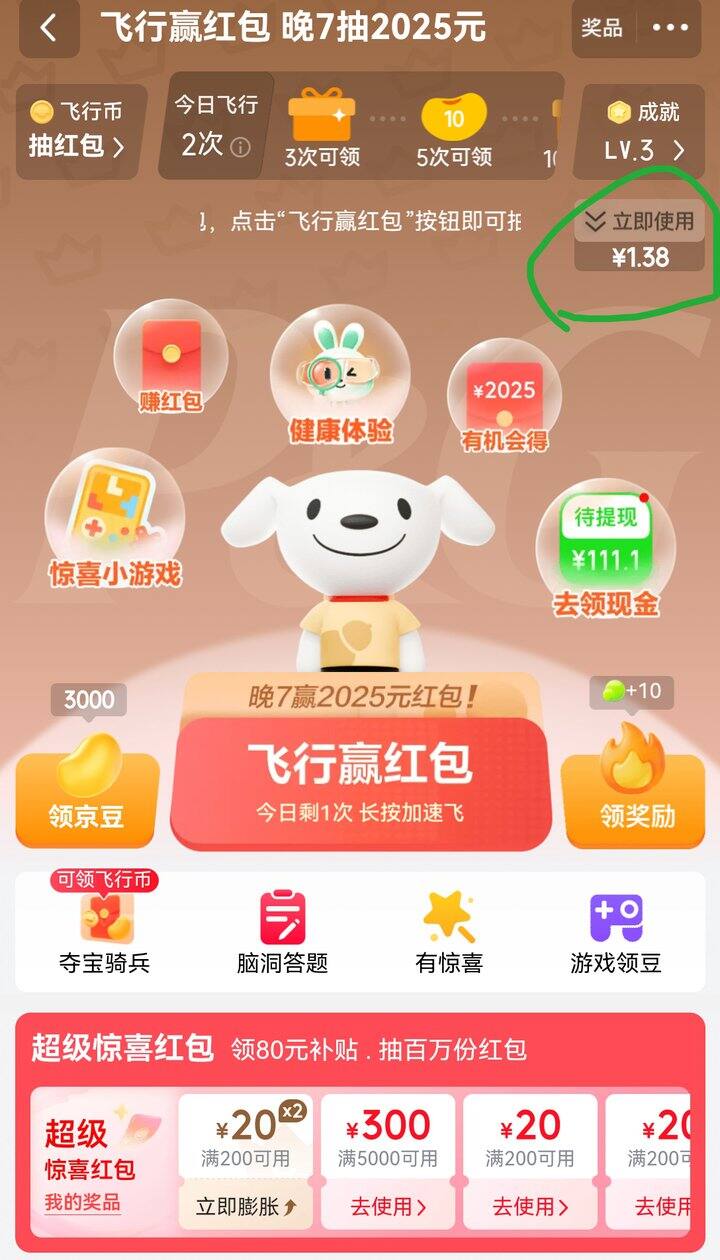
Task: Tap 去使用 on the ¥300 coupon
Action: click(x=388, y=1207)
